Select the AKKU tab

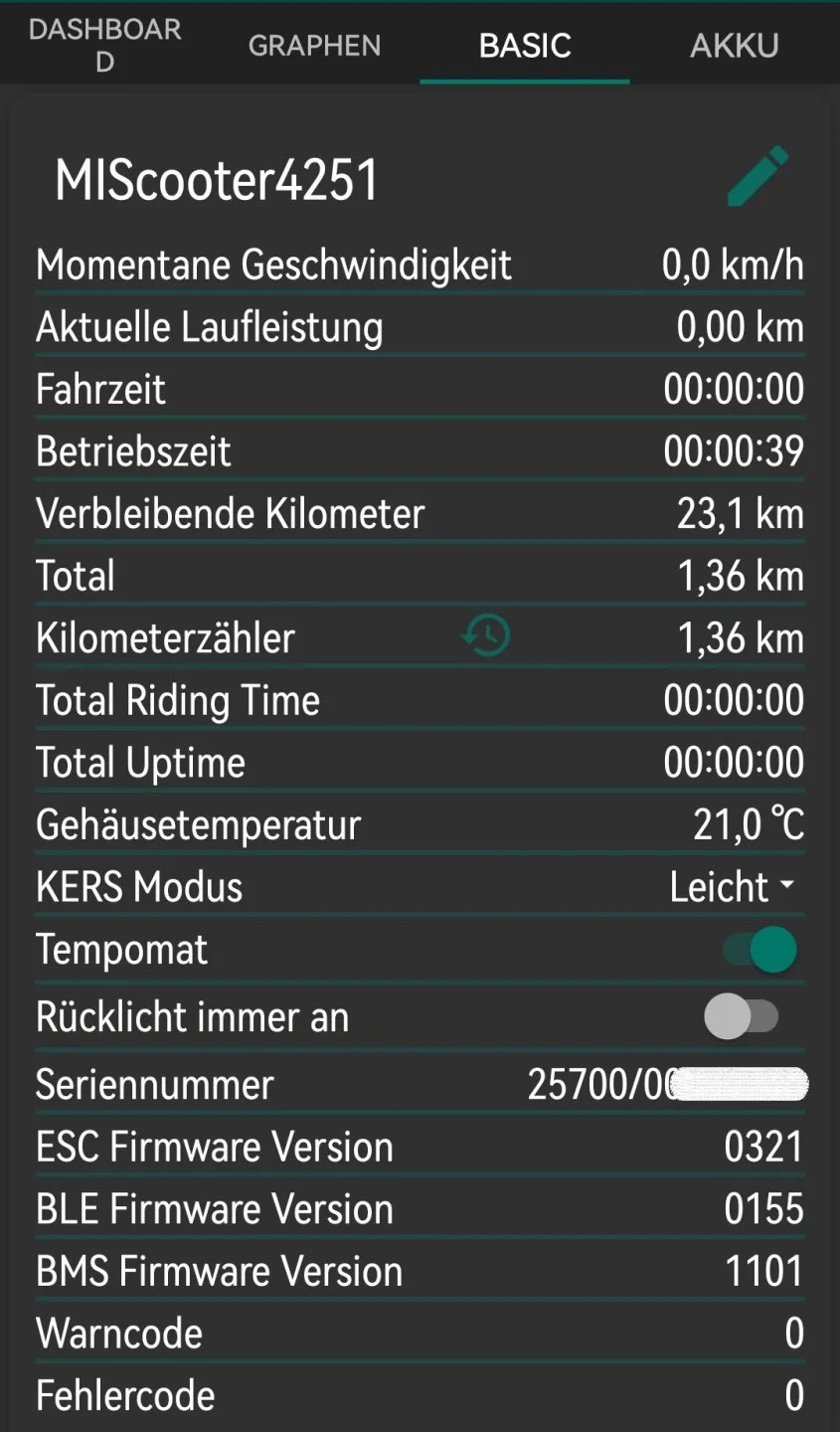click(734, 46)
